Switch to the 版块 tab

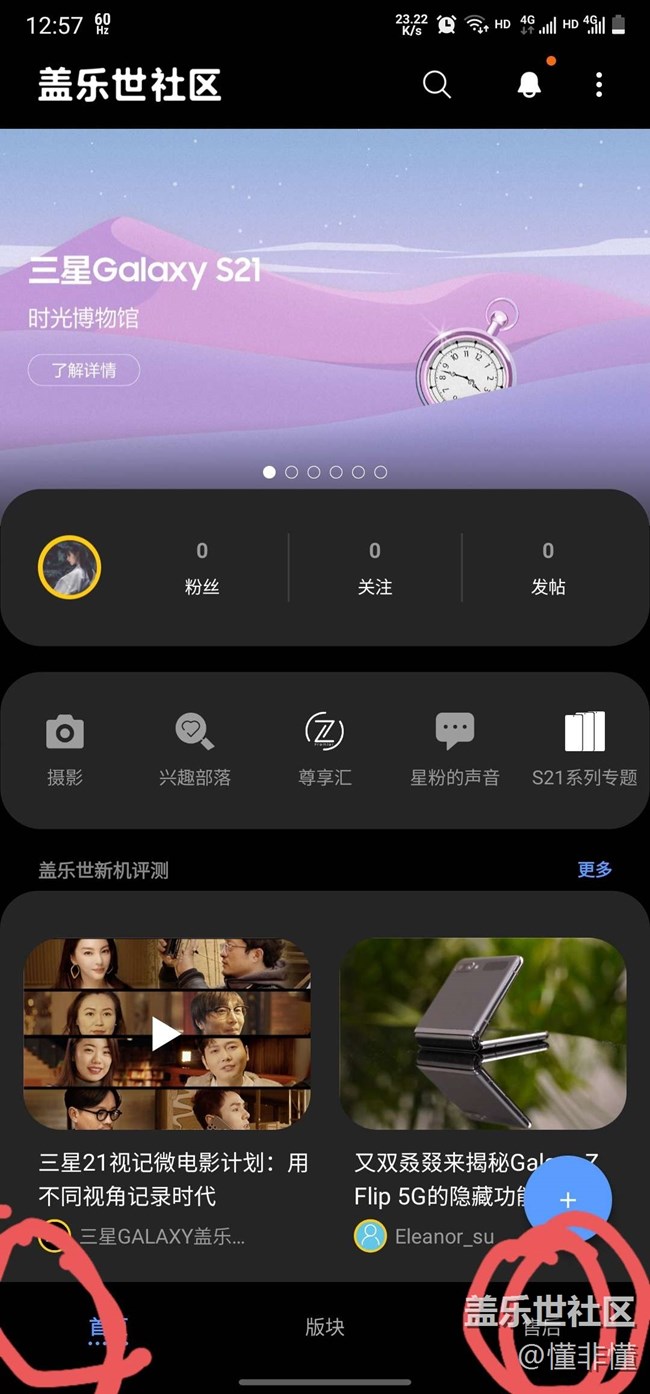coord(325,1327)
